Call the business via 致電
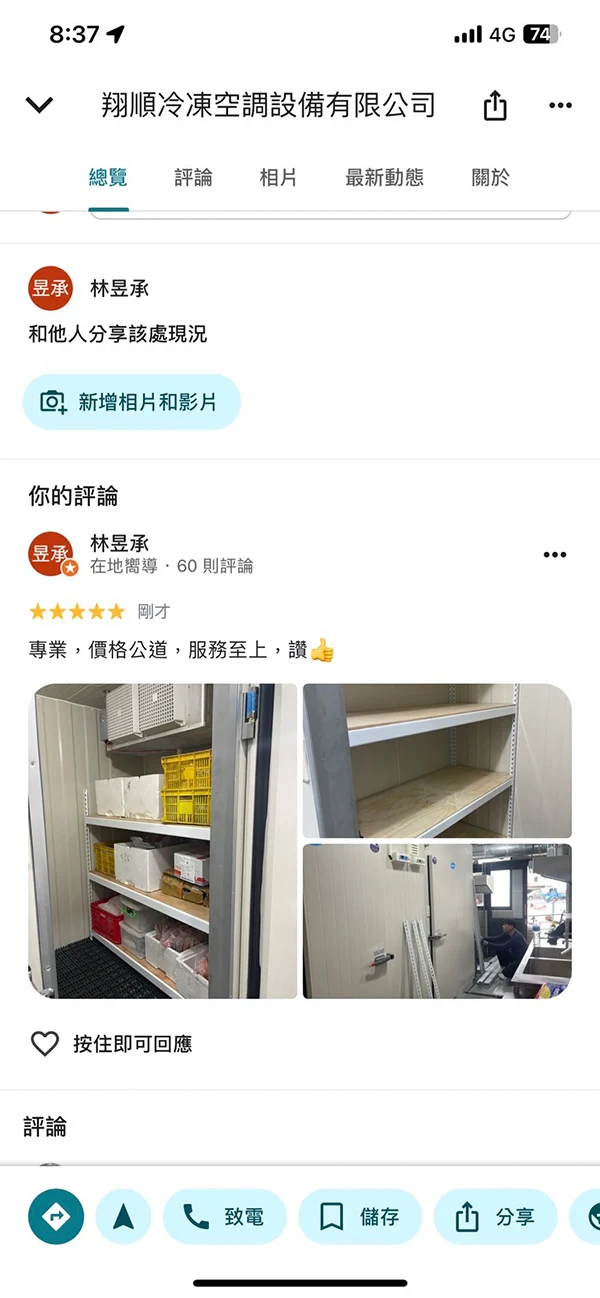The height and width of the screenshot is (1298, 600). [x=224, y=1217]
